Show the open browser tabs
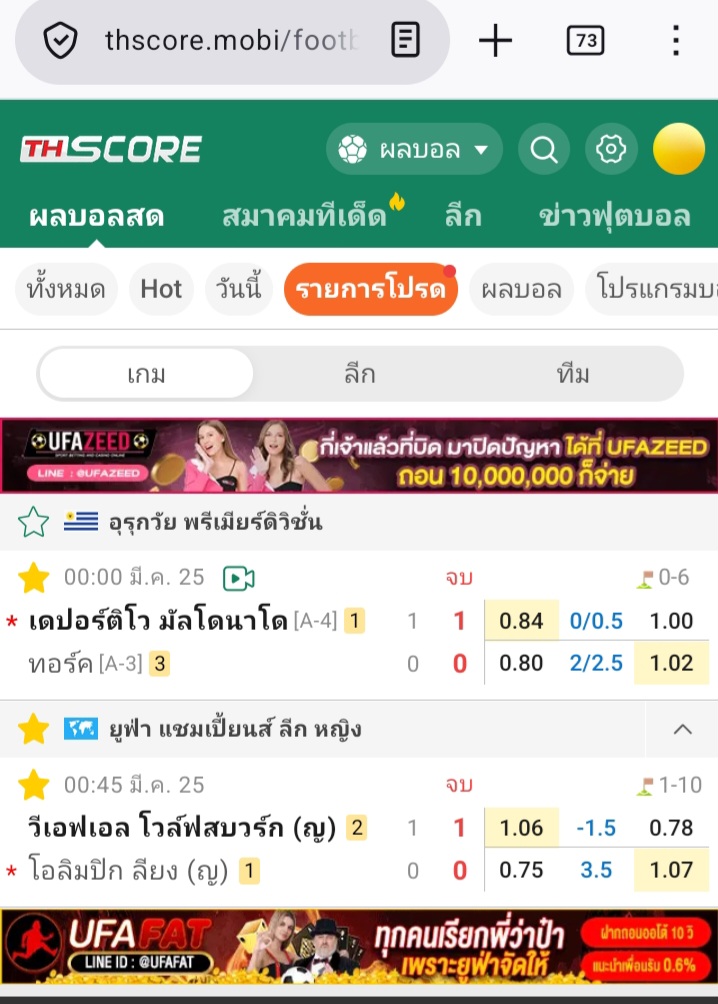718x1004 pixels. 585,41
